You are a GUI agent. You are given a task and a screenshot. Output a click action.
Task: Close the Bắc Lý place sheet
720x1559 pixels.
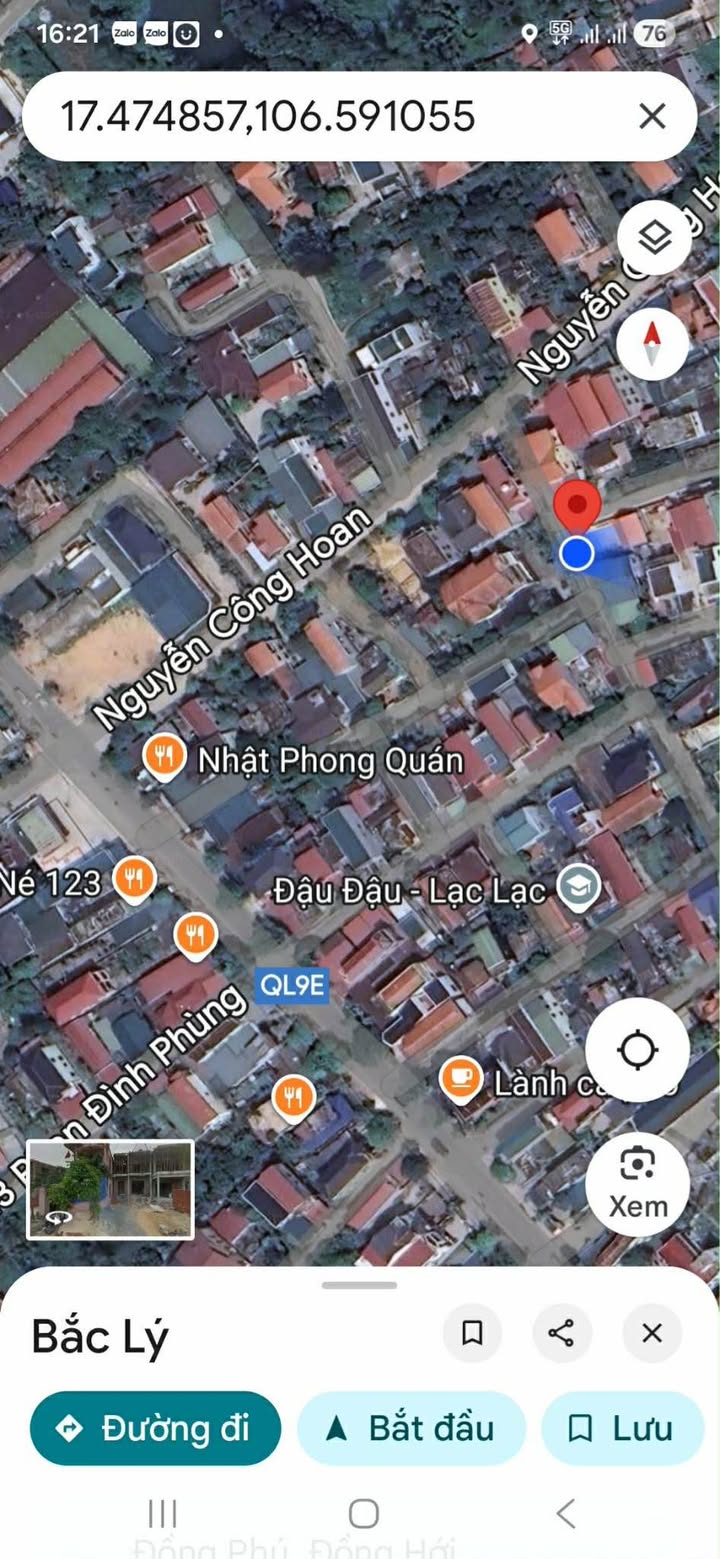(652, 1332)
